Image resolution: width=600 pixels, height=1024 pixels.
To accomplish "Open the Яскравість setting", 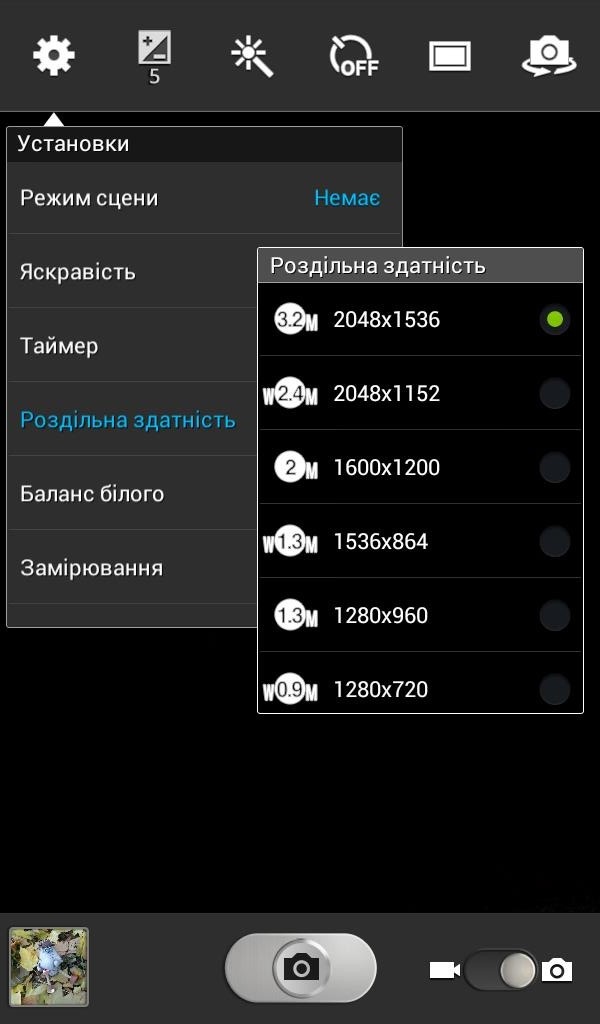I will tap(130, 272).
